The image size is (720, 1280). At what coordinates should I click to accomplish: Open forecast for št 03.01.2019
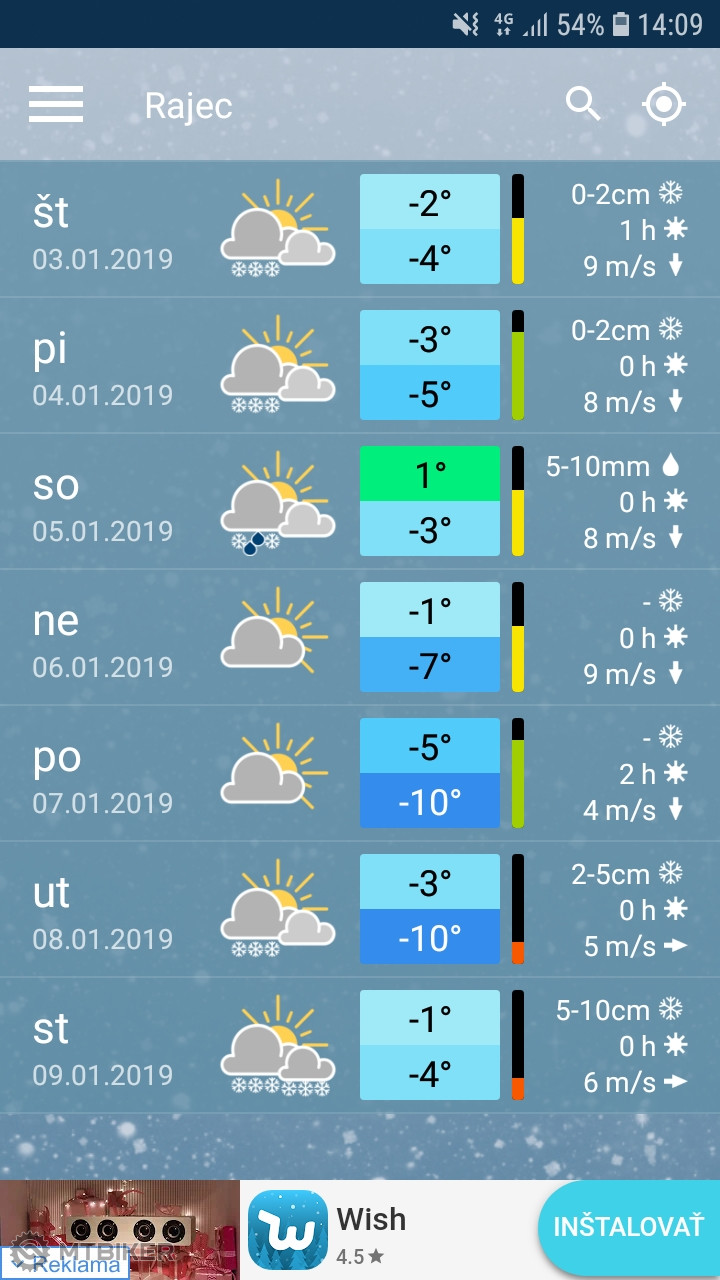point(360,230)
